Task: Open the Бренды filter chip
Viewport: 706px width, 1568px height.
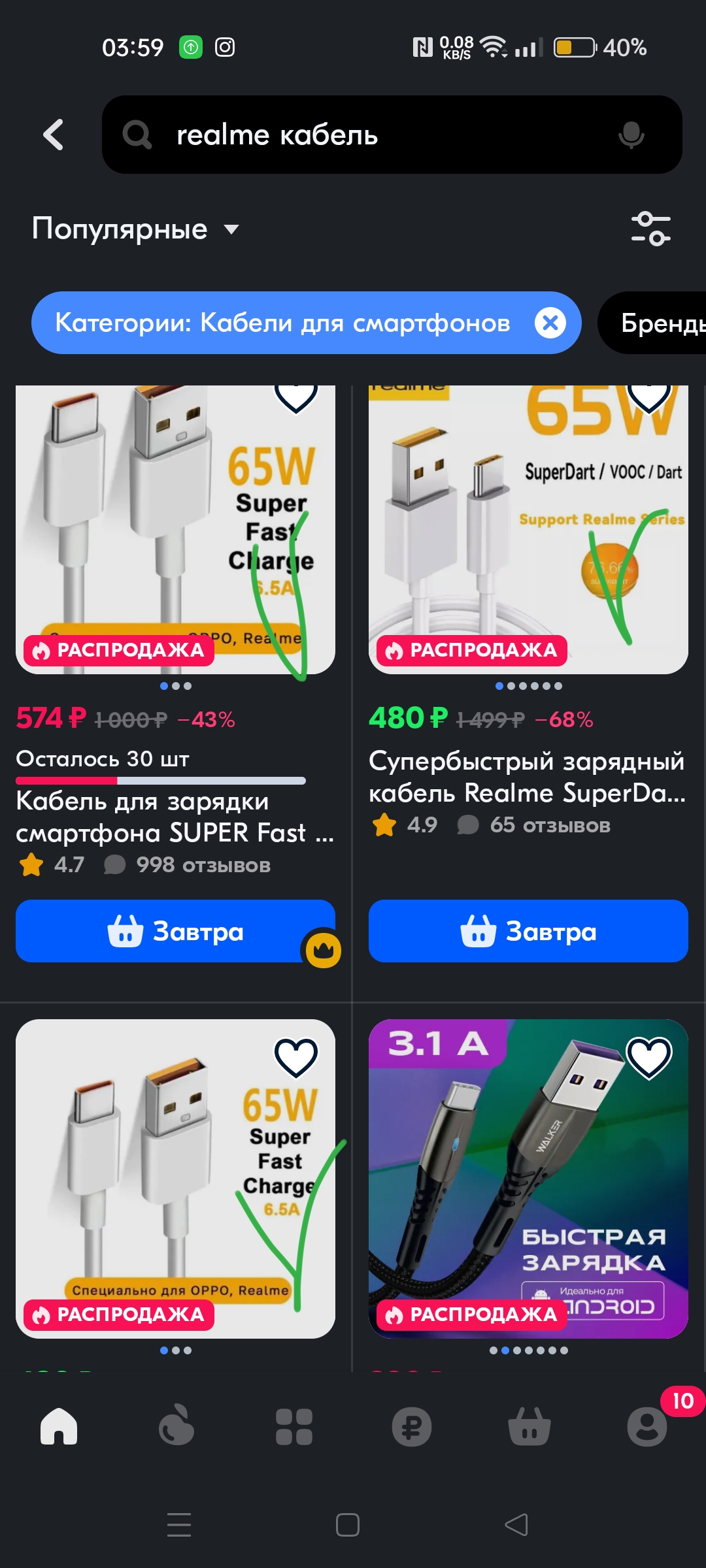Action: [x=657, y=323]
